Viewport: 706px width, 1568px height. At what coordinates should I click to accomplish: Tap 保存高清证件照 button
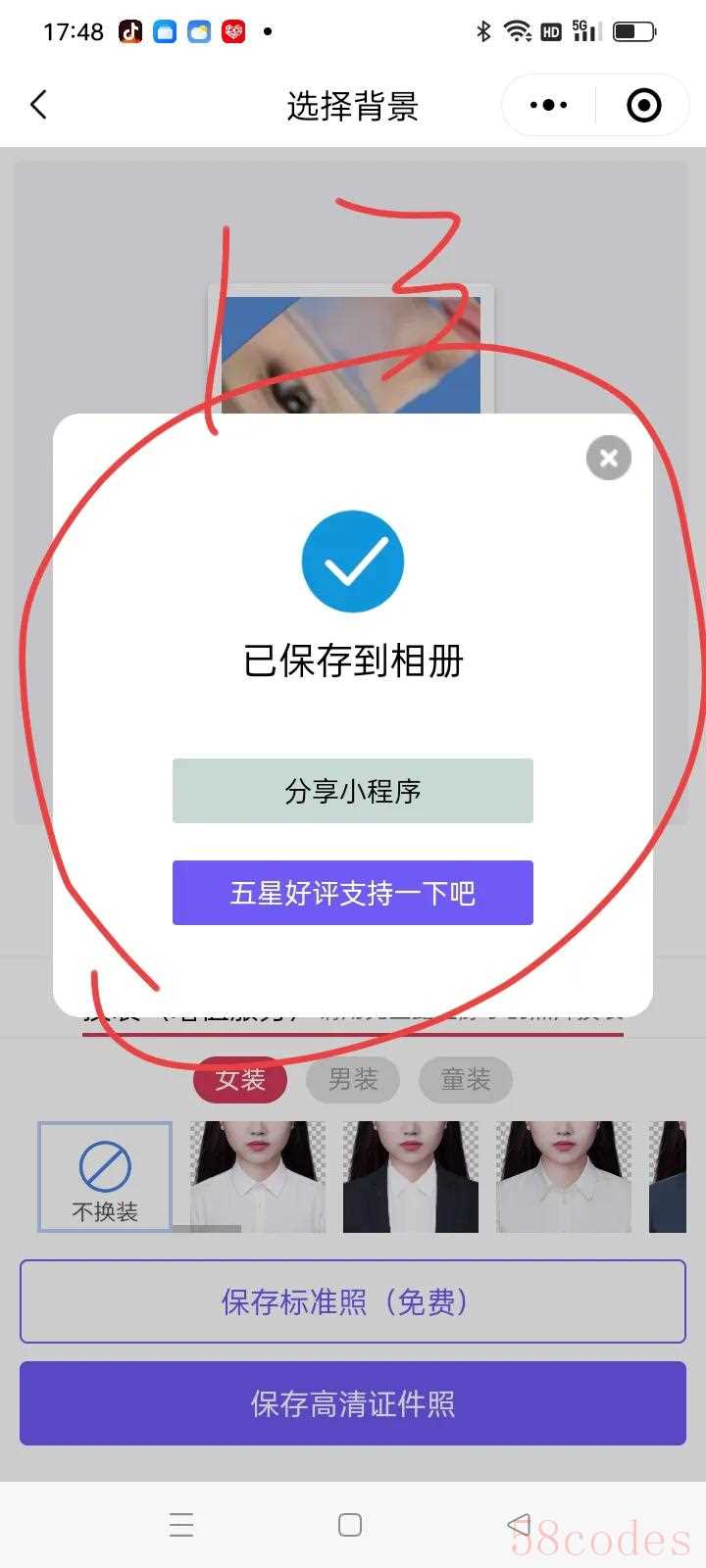(x=353, y=1403)
